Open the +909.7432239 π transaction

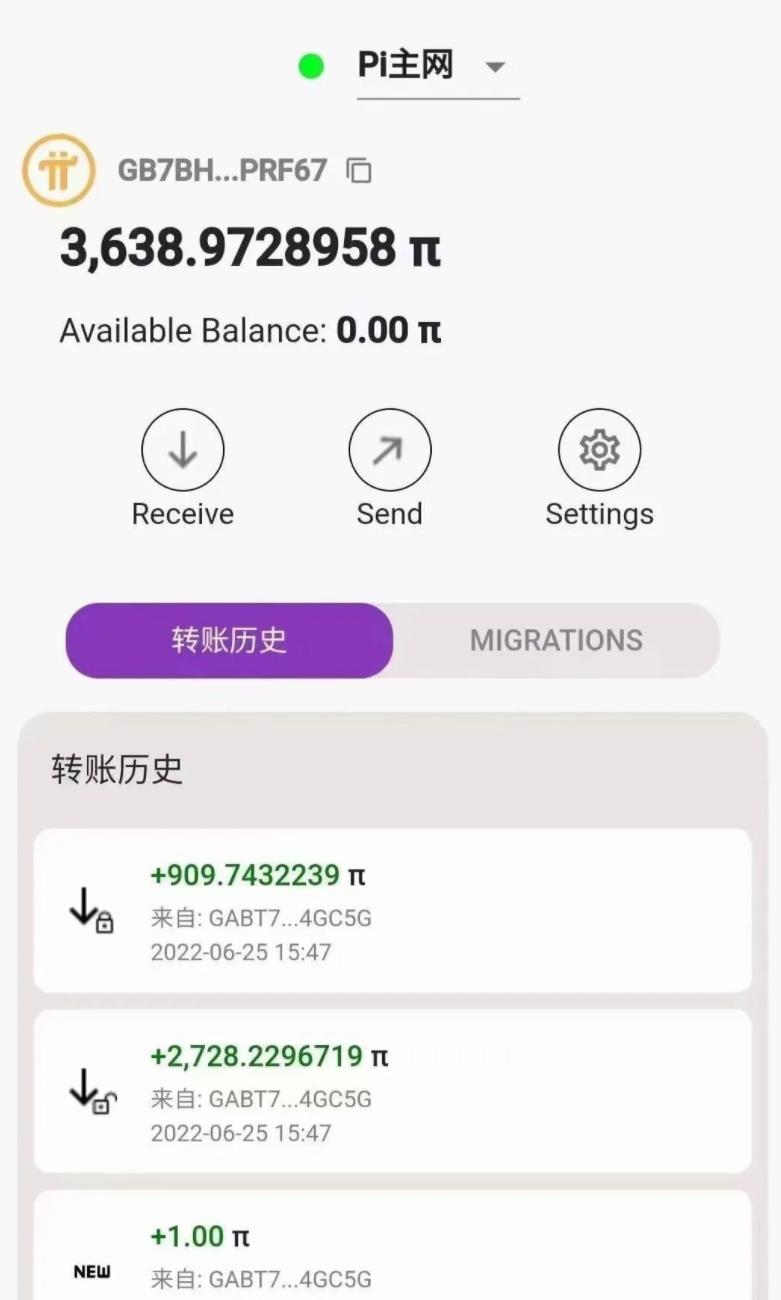pyautogui.click(x=392, y=910)
